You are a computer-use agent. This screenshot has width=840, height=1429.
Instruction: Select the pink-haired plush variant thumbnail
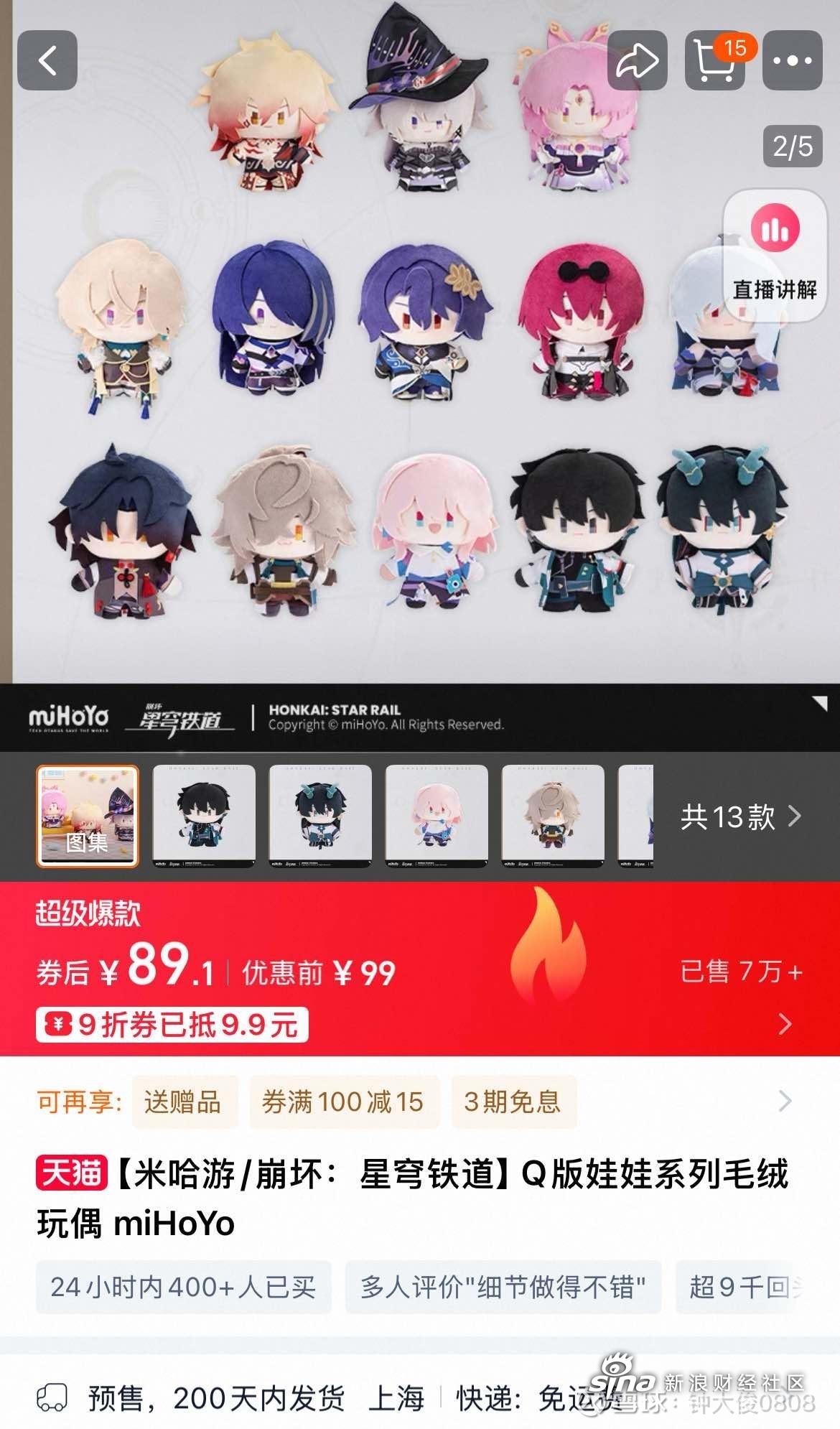pos(437,816)
